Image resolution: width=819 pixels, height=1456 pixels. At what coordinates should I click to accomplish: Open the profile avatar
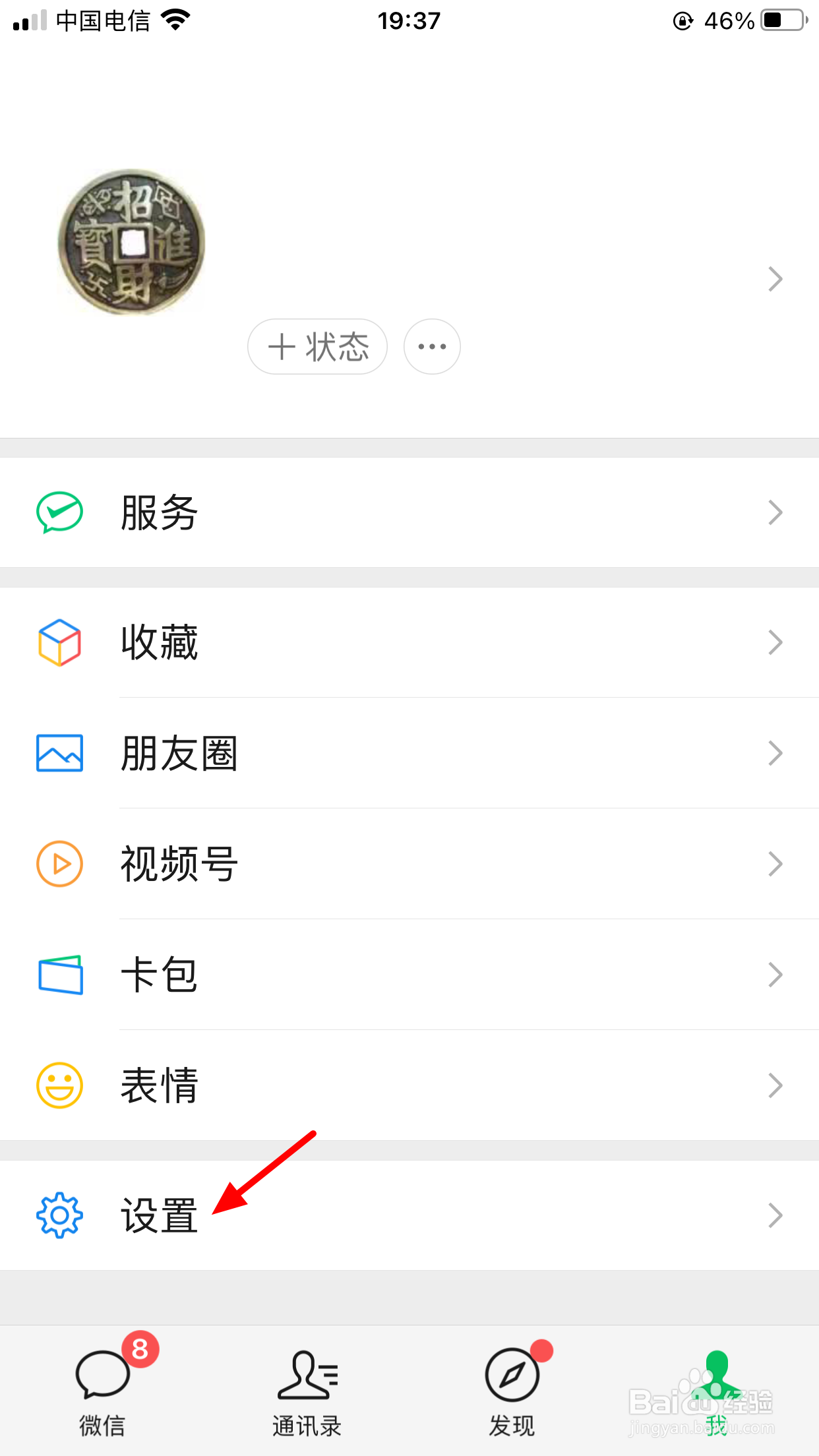point(131,242)
